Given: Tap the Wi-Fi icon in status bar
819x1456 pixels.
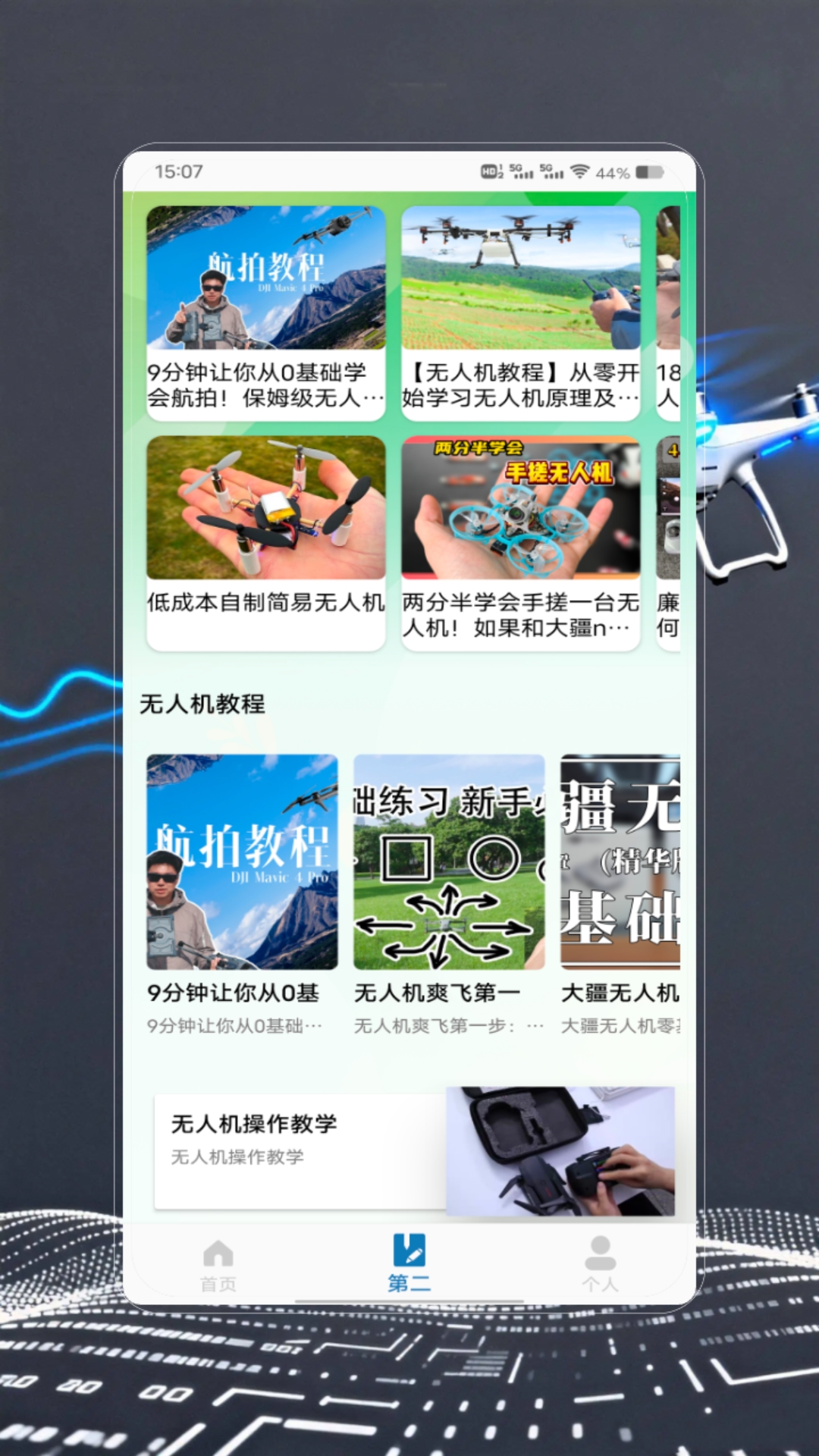Looking at the screenshot, I should click(579, 173).
